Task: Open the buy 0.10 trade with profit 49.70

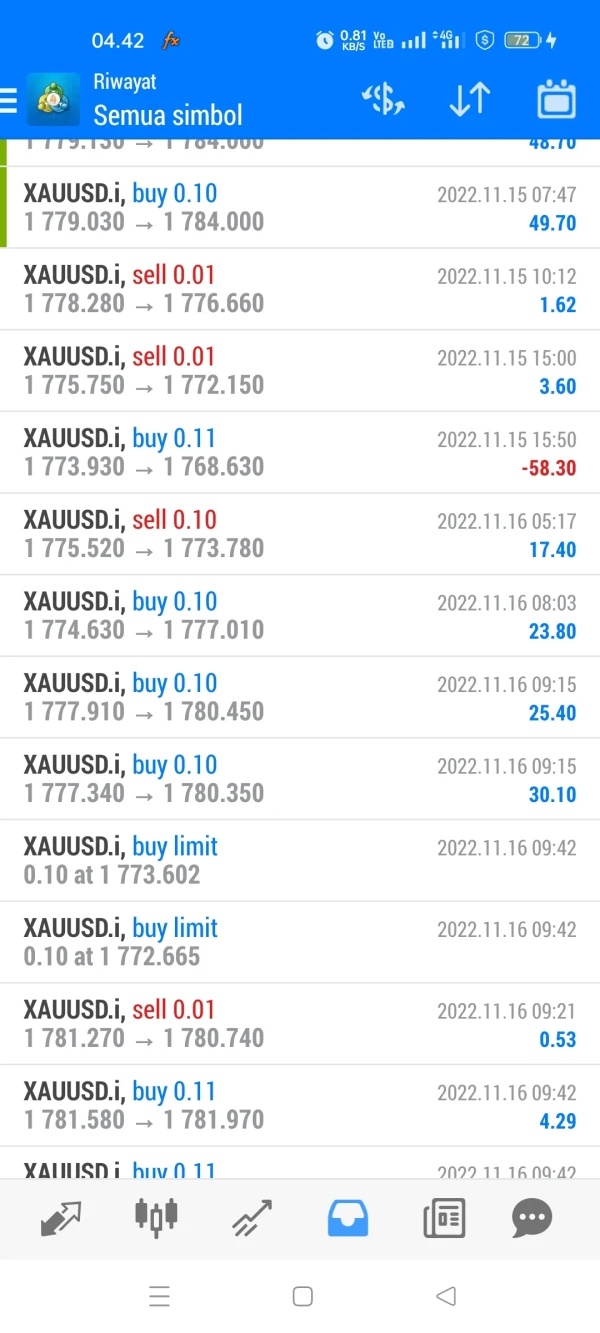Action: (300, 207)
